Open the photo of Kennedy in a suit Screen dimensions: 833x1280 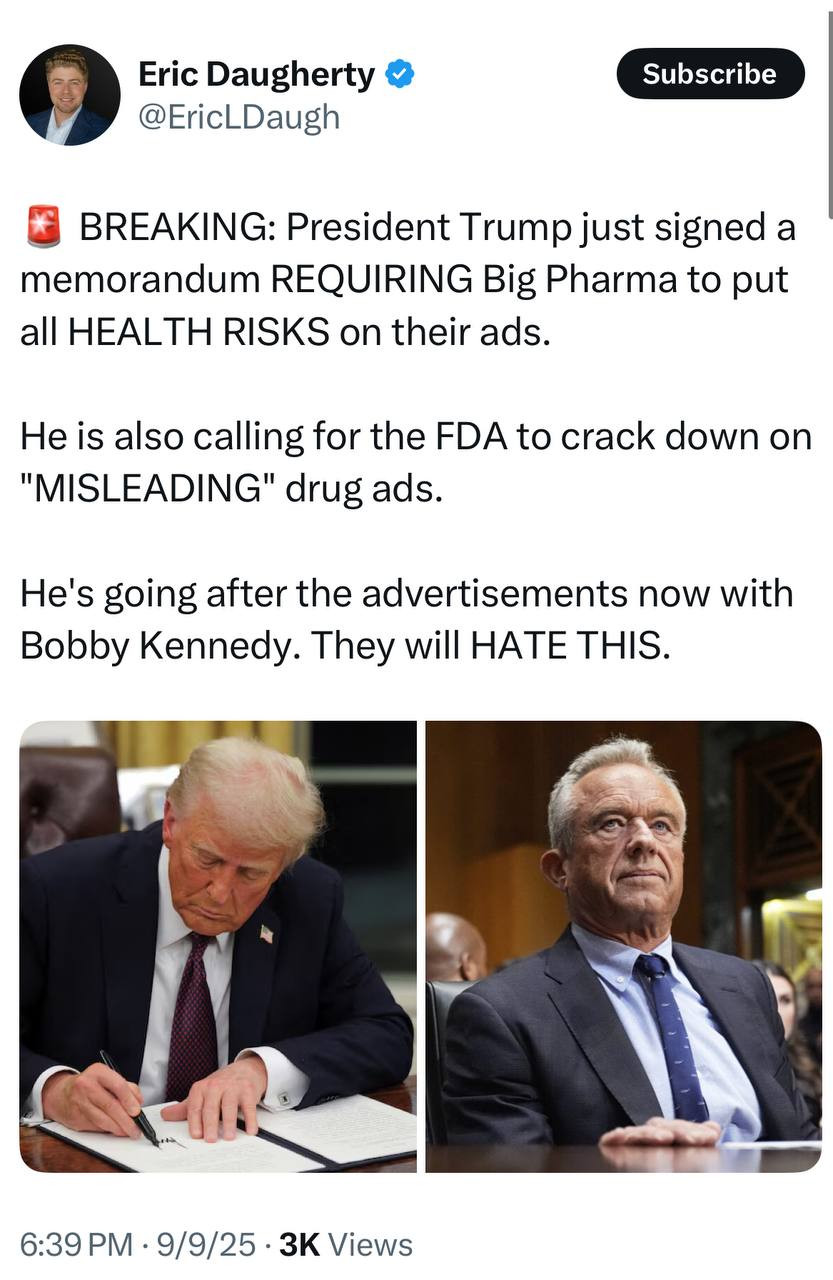coord(623,946)
